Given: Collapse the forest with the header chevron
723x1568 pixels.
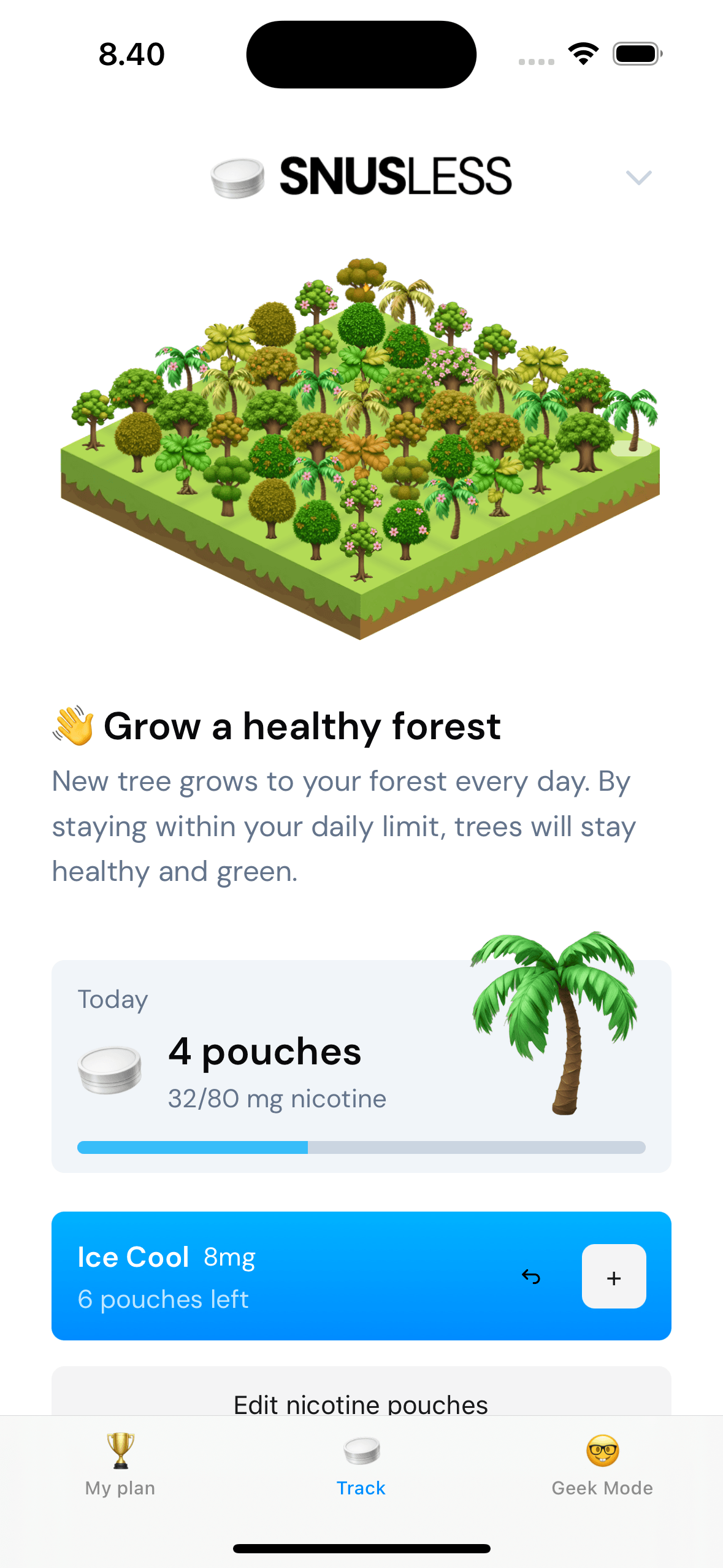Looking at the screenshot, I should [x=638, y=178].
